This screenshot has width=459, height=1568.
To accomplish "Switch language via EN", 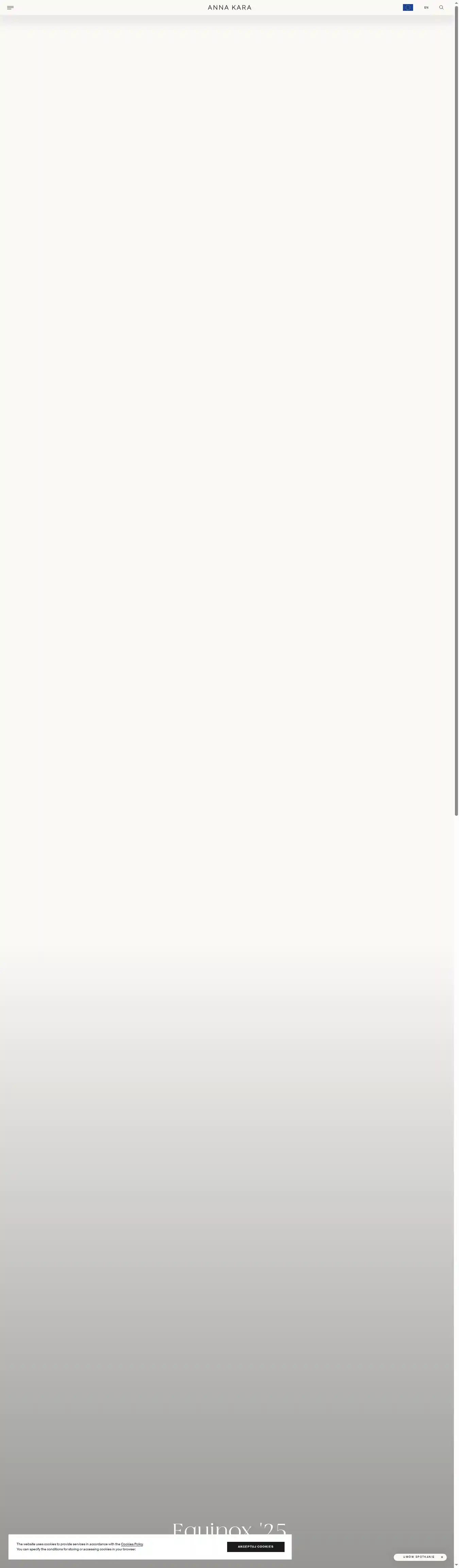I will pos(426,7).
